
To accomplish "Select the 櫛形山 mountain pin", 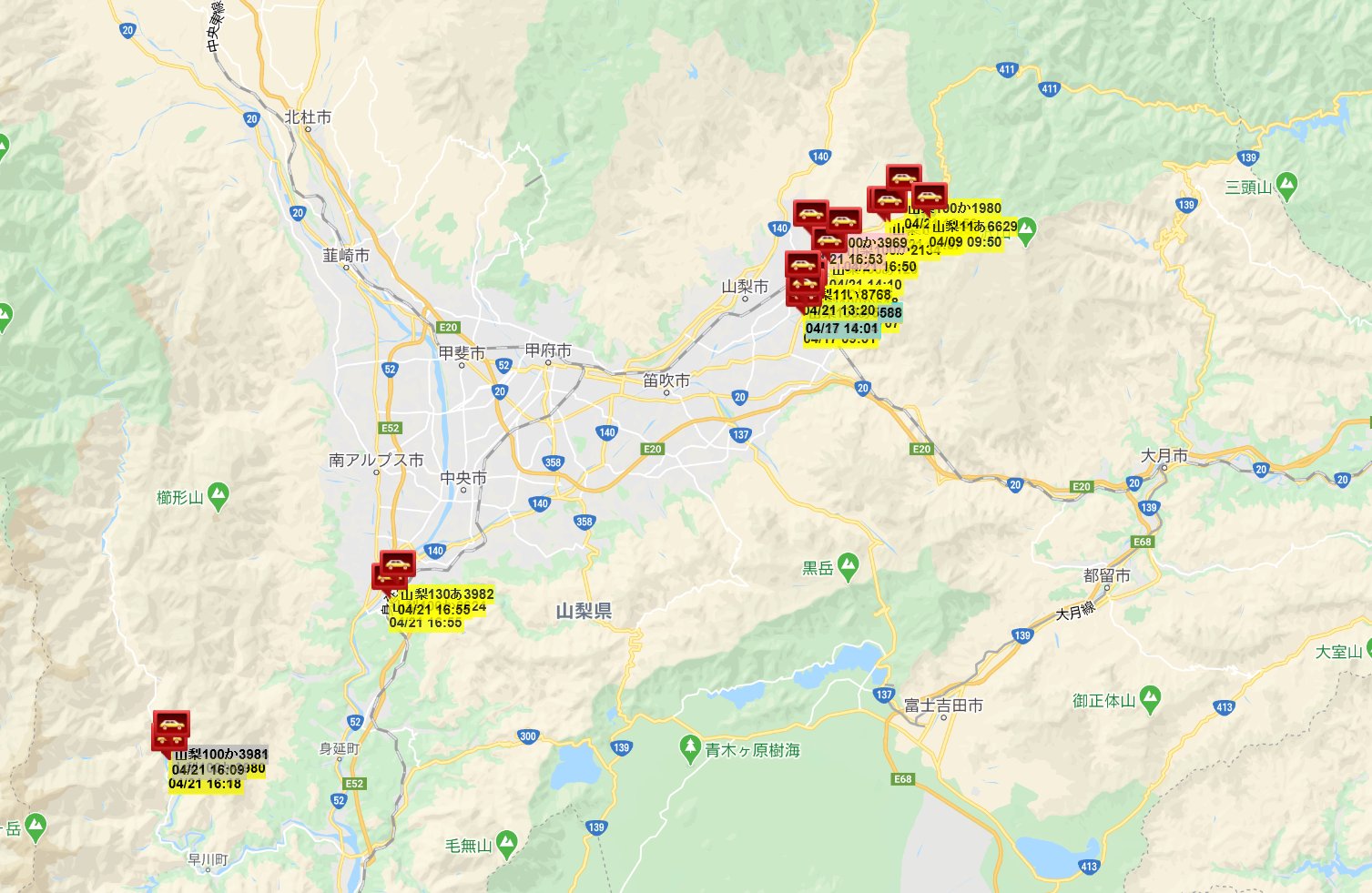I will (218, 496).
